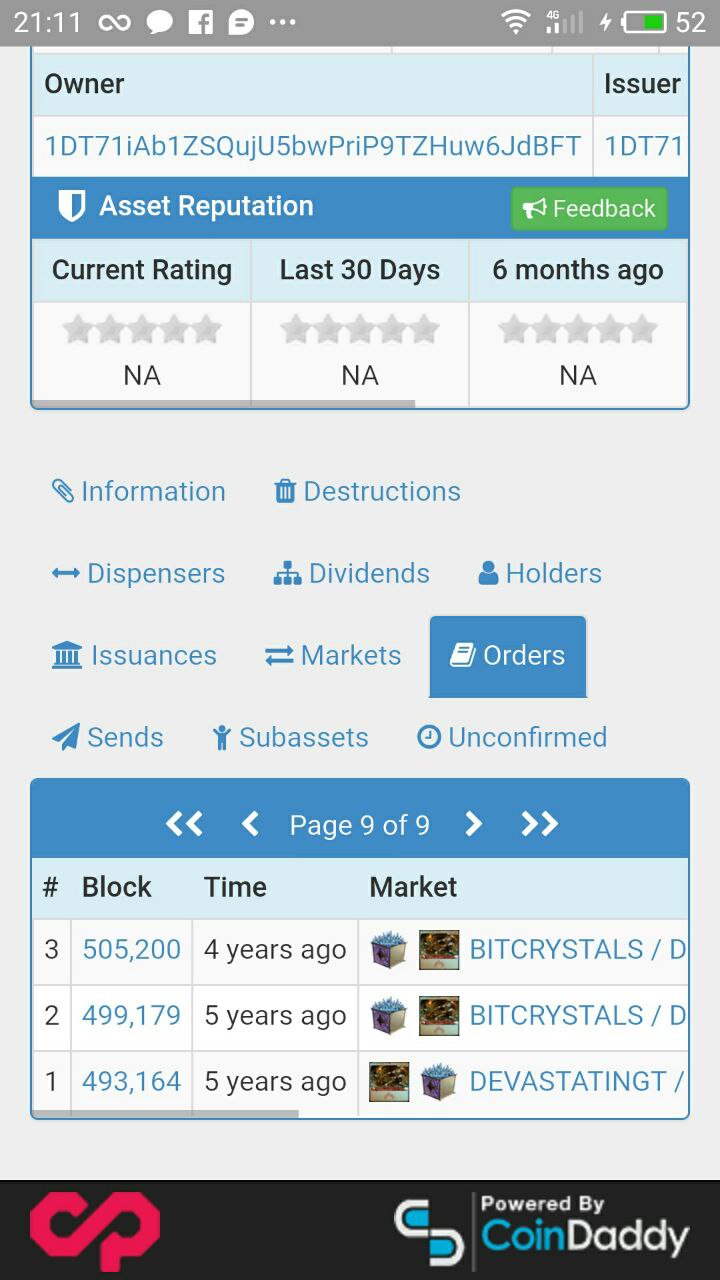Open the Destructions tab
720x1280 pixels.
coord(367,491)
